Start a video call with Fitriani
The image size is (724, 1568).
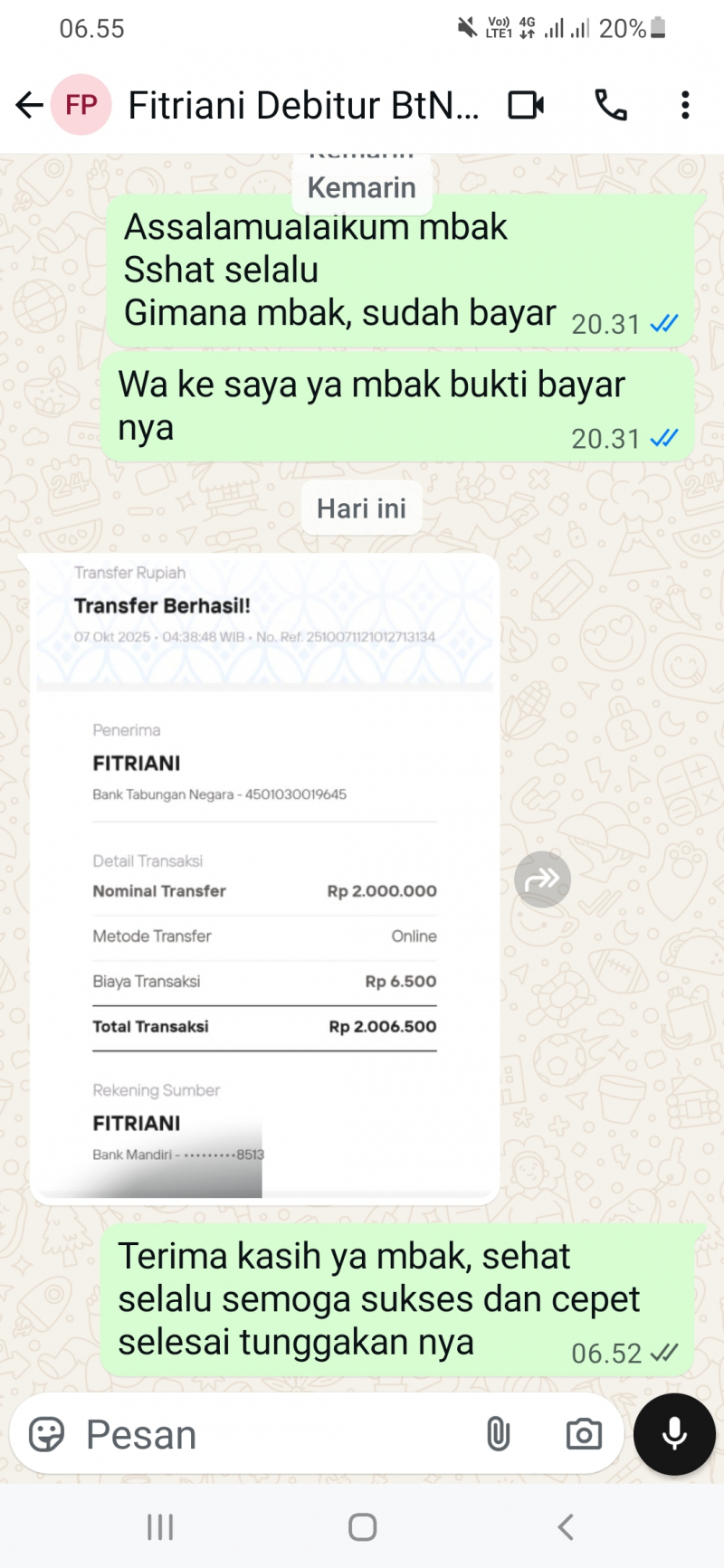(x=526, y=106)
